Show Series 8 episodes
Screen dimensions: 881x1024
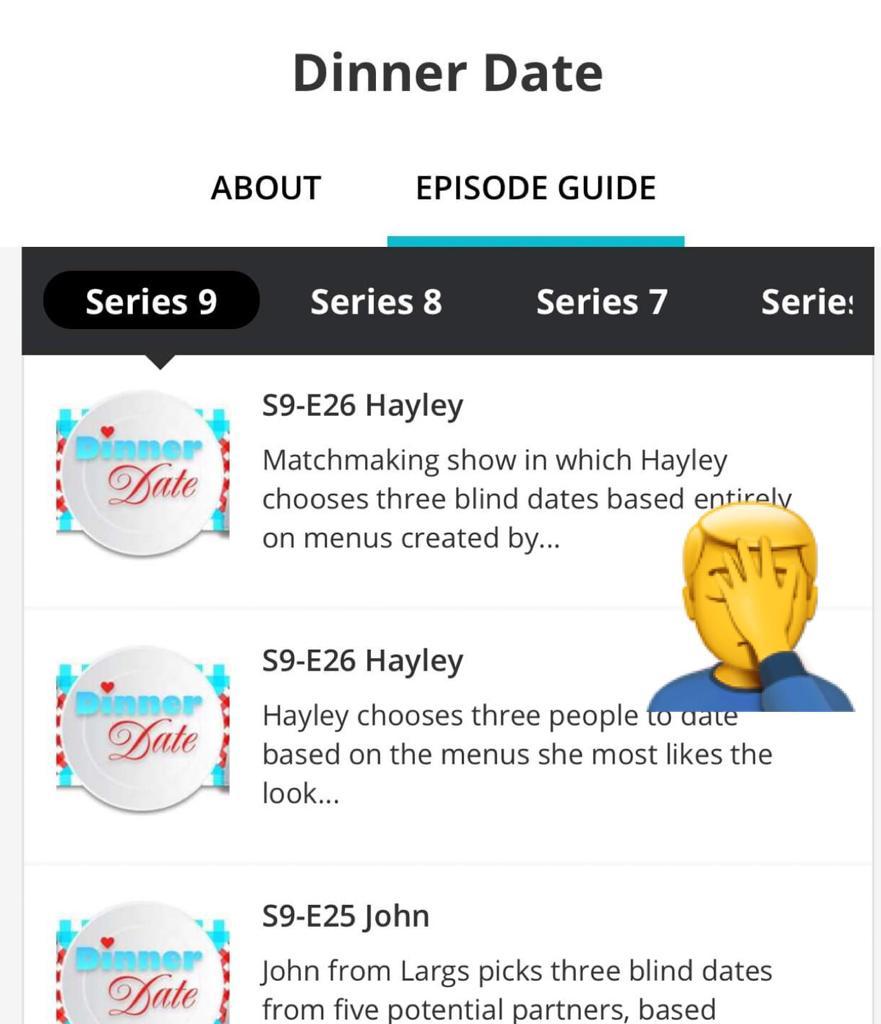375,301
